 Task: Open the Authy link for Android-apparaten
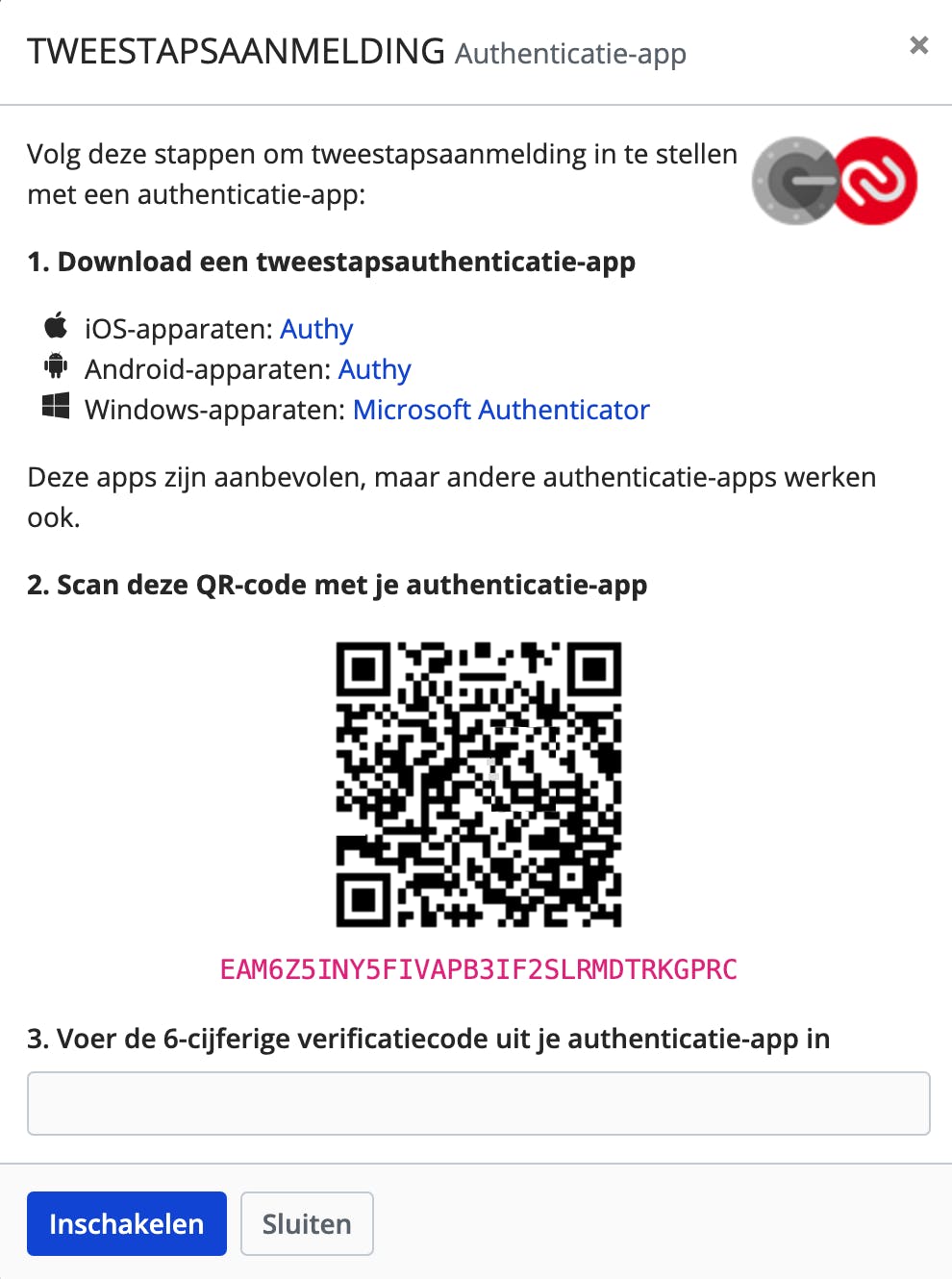[374, 369]
